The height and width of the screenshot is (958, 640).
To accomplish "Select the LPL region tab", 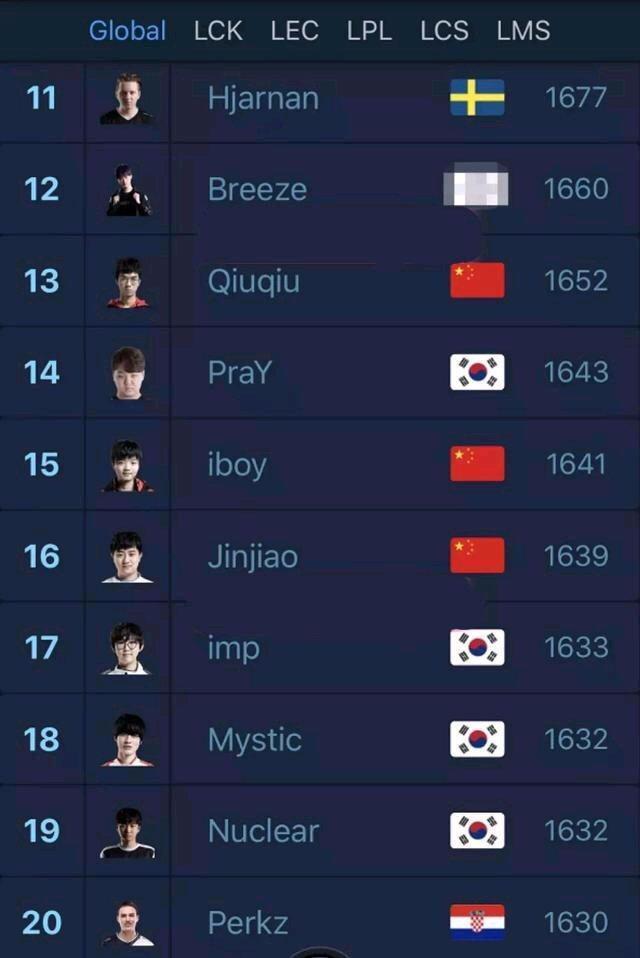I will (x=369, y=31).
